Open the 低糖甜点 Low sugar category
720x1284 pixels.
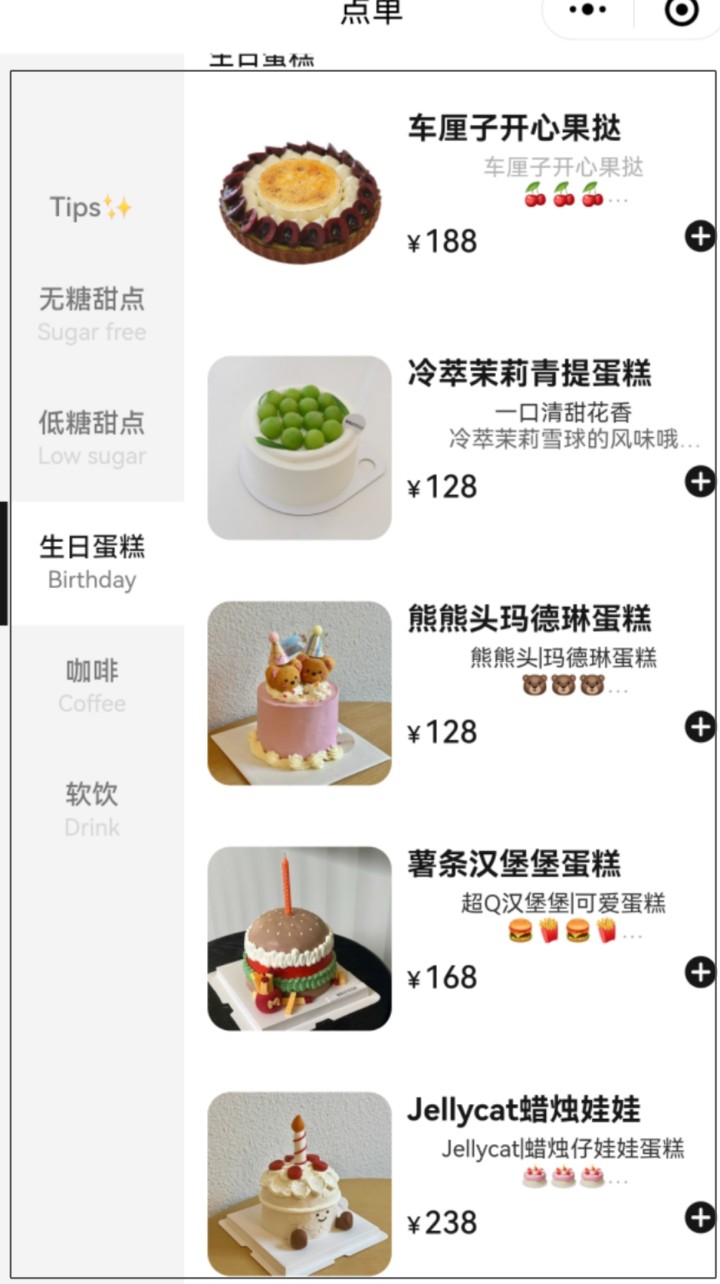point(91,437)
